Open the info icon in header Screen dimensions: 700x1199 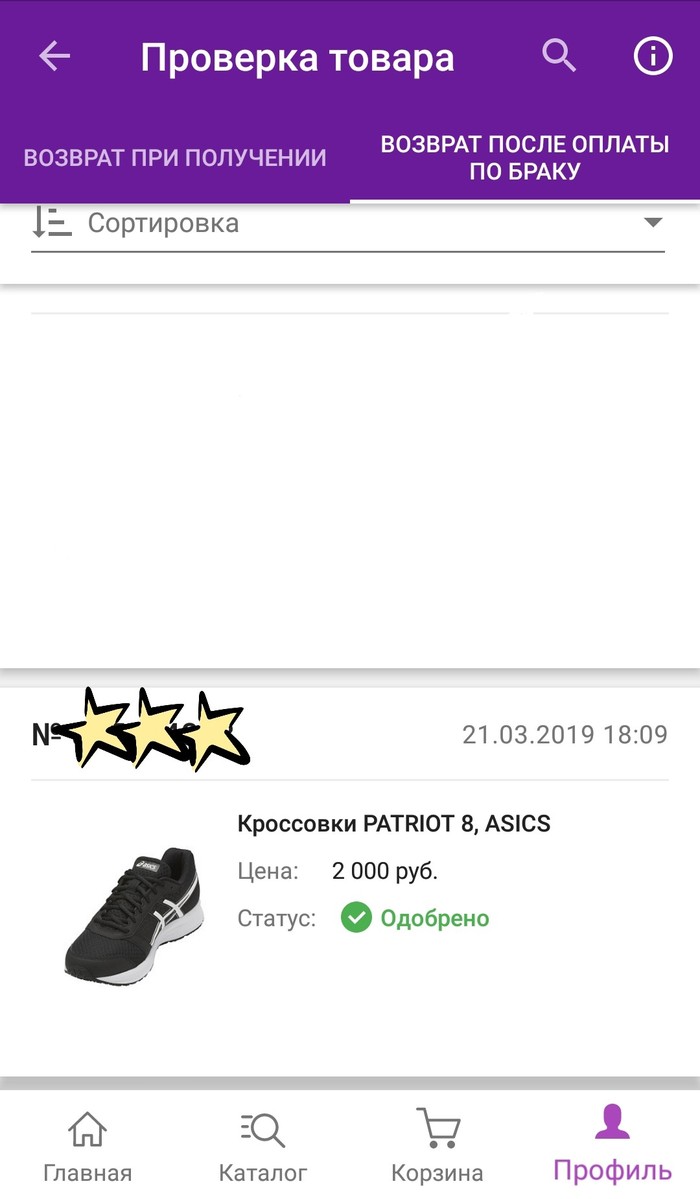[653, 57]
